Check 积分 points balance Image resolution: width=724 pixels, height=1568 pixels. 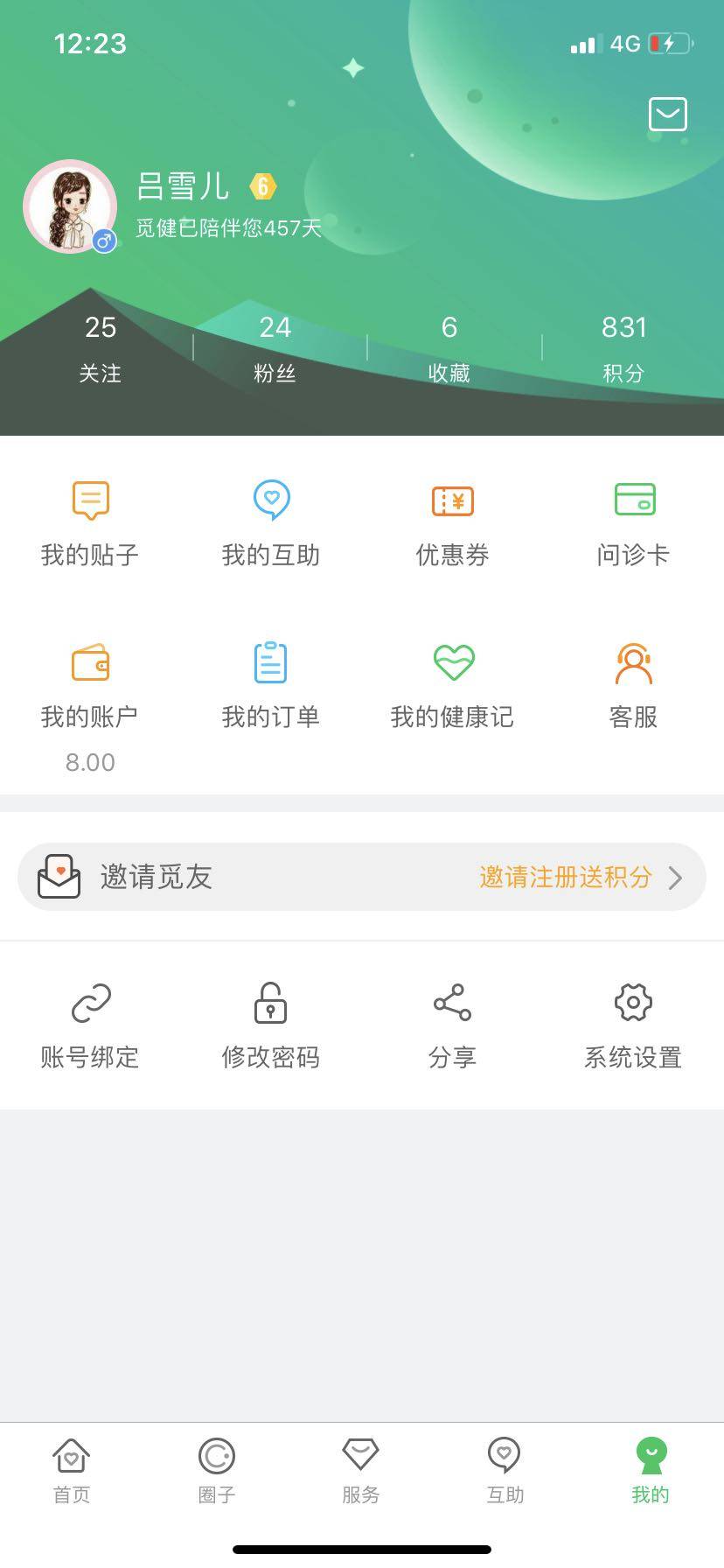(x=623, y=347)
